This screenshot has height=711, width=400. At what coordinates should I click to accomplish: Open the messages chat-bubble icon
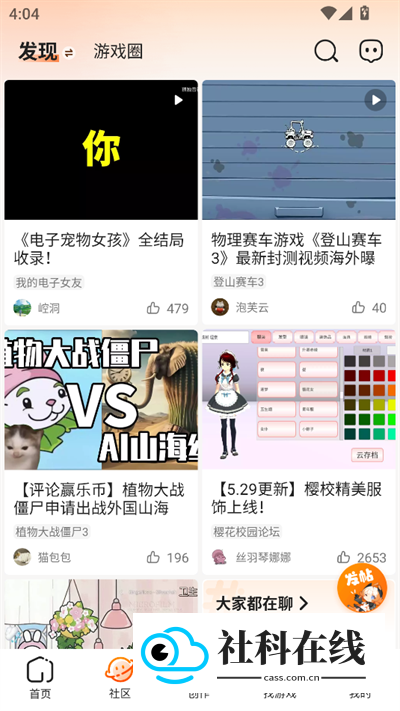pyautogui.click(x=371, y=51)
